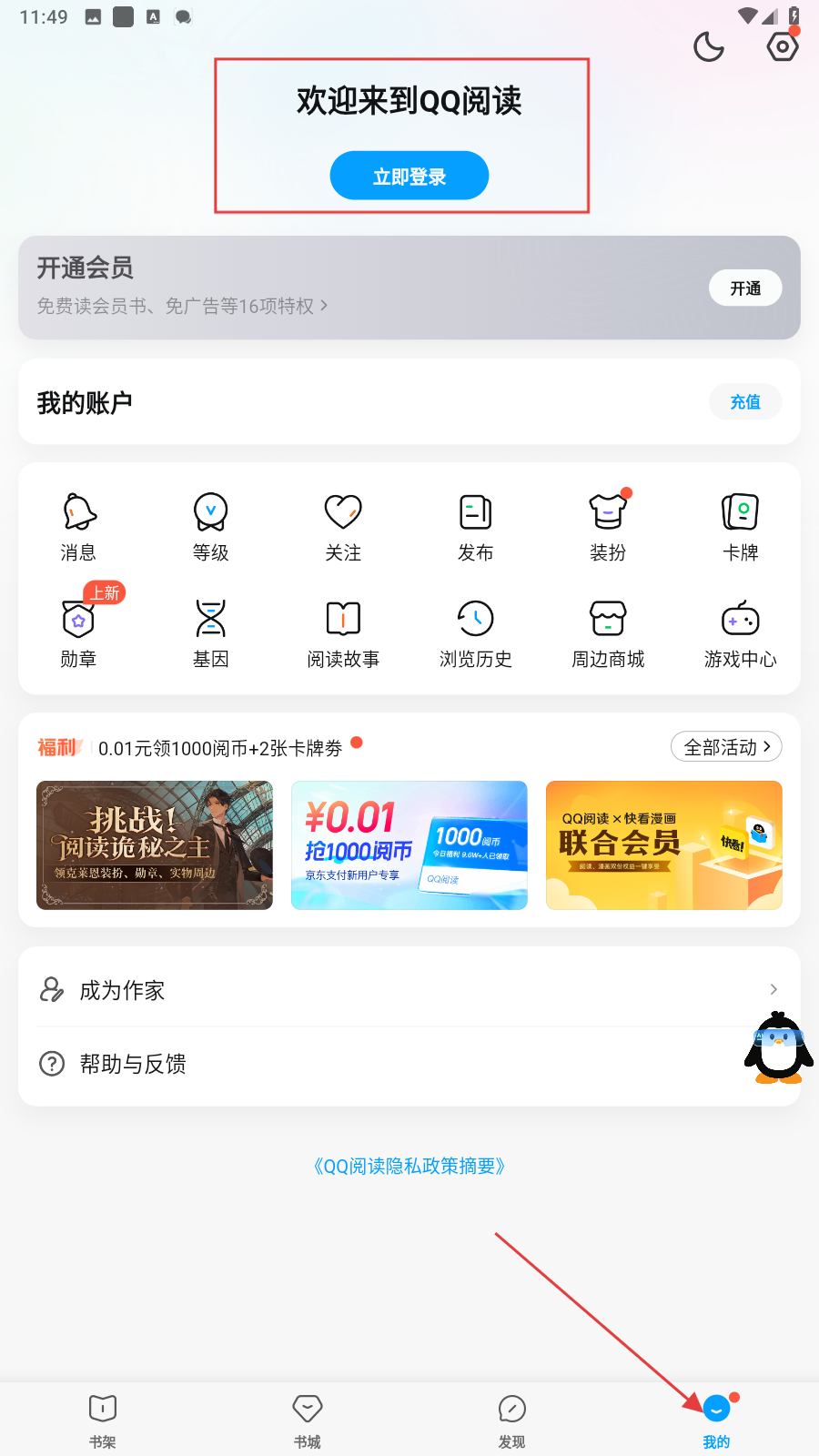Open 装扮 dress-up page
Screen dimensions: 819x1456
[x=608, y=527]
